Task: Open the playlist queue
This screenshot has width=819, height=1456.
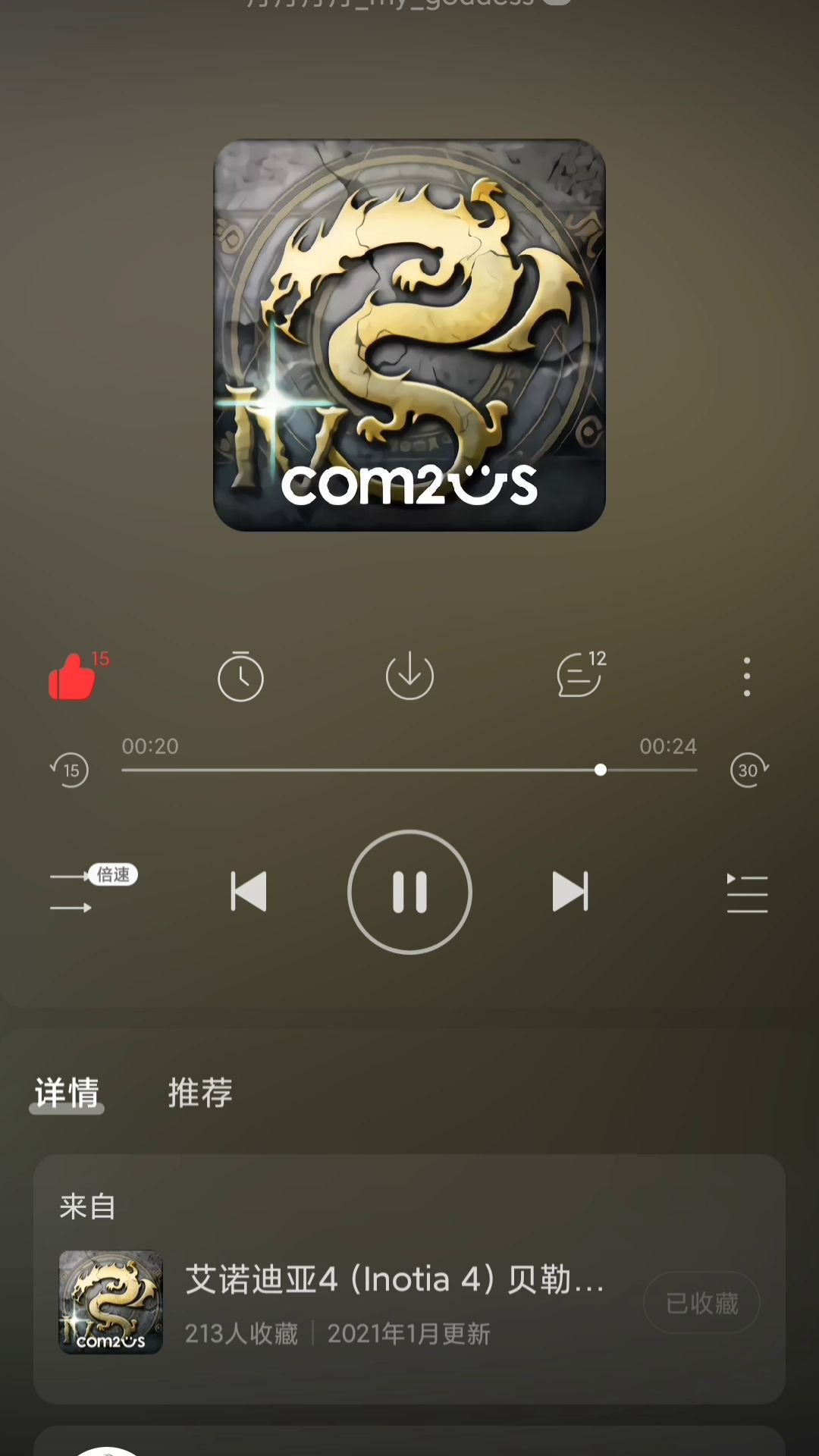Action: click(747, 893)
